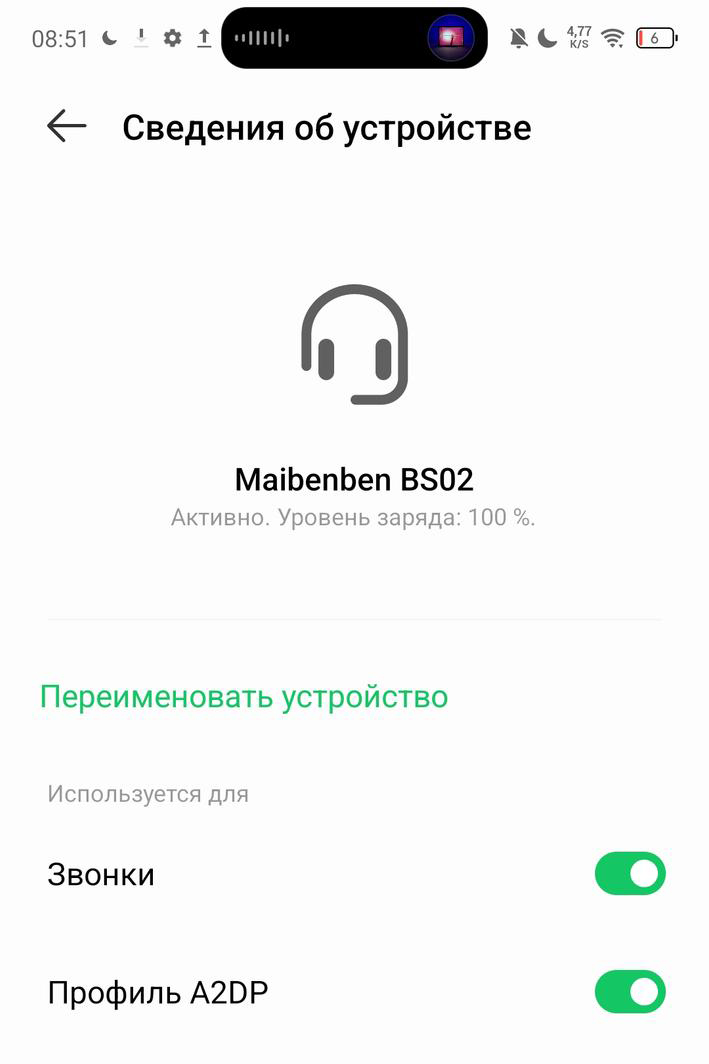This screenshot has height=1064, width=709.
Task: Turn off Профиль A2DP switch
Action: click(x=629, y=992)
